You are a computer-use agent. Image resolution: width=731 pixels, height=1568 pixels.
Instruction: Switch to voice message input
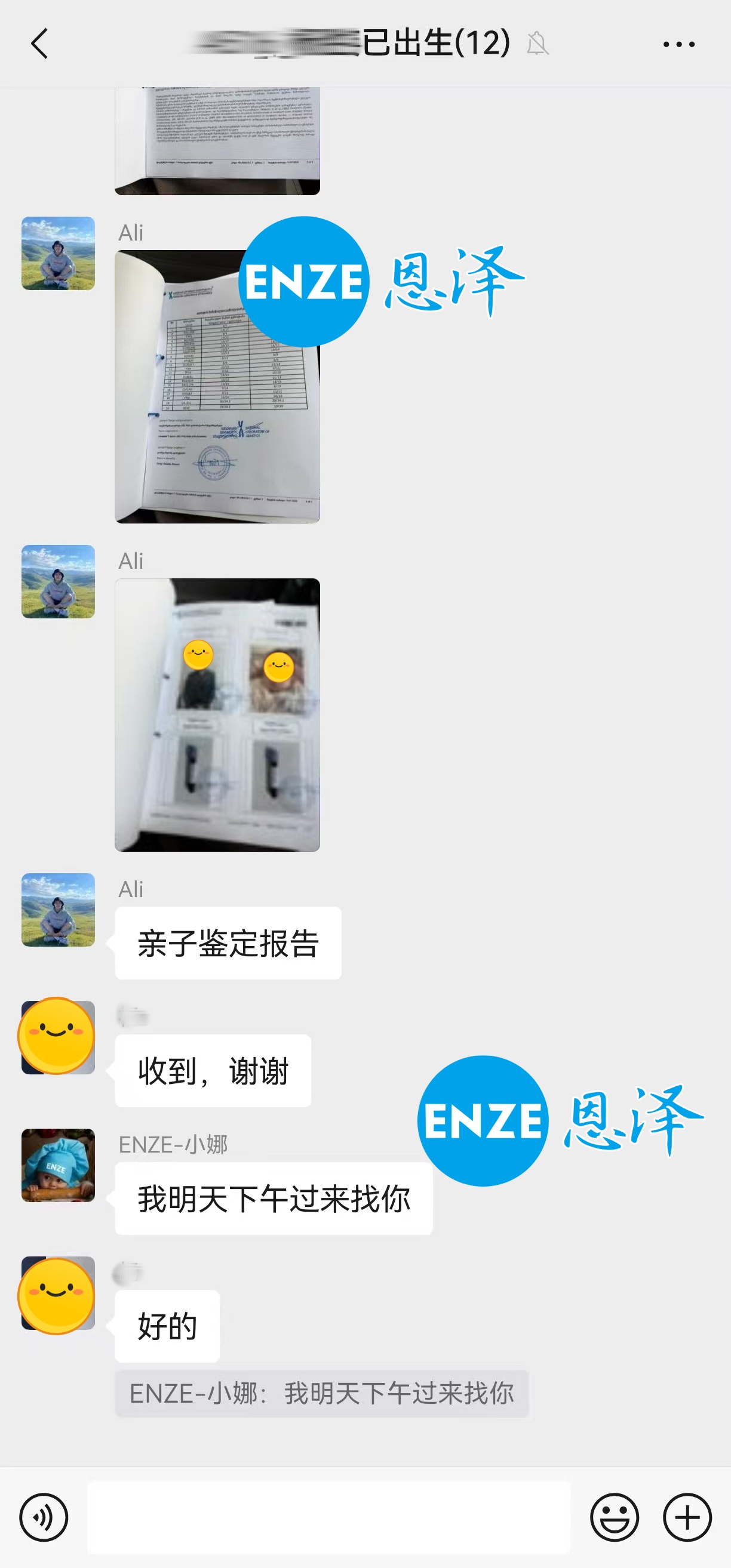(44, 1517)
